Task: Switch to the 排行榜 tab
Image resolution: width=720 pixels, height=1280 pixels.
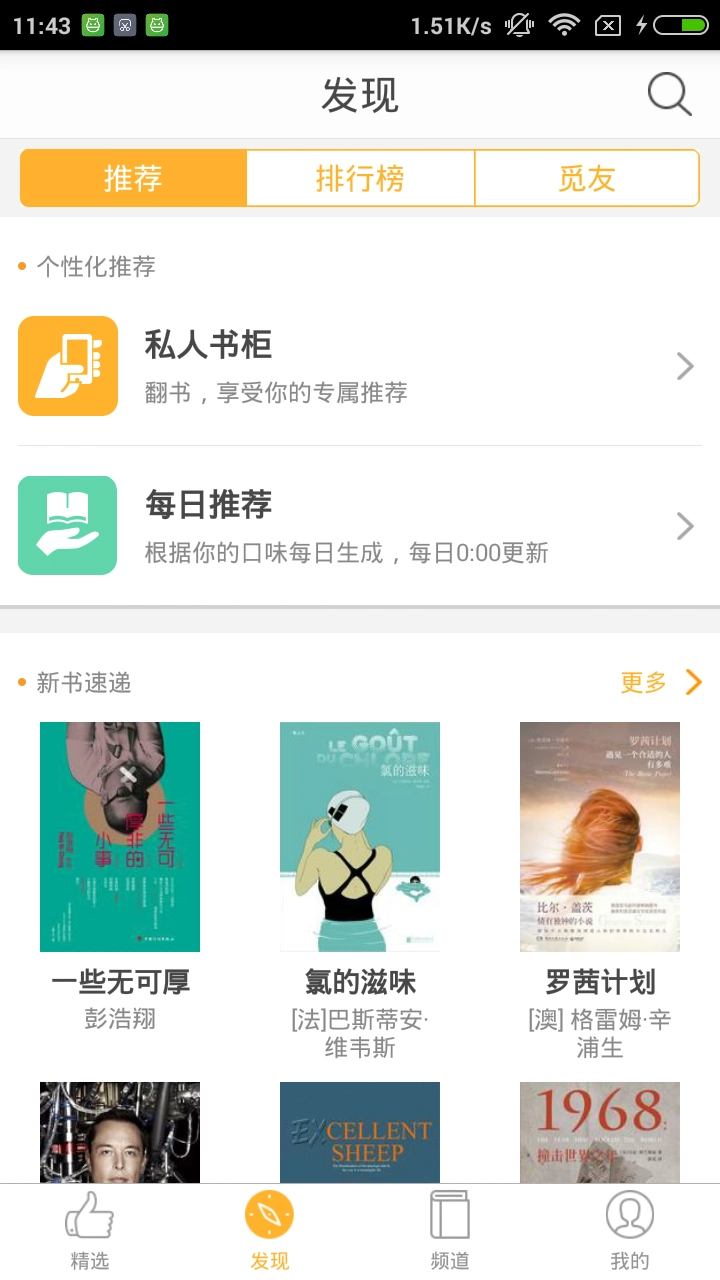Action: click(x=359, y=177)
